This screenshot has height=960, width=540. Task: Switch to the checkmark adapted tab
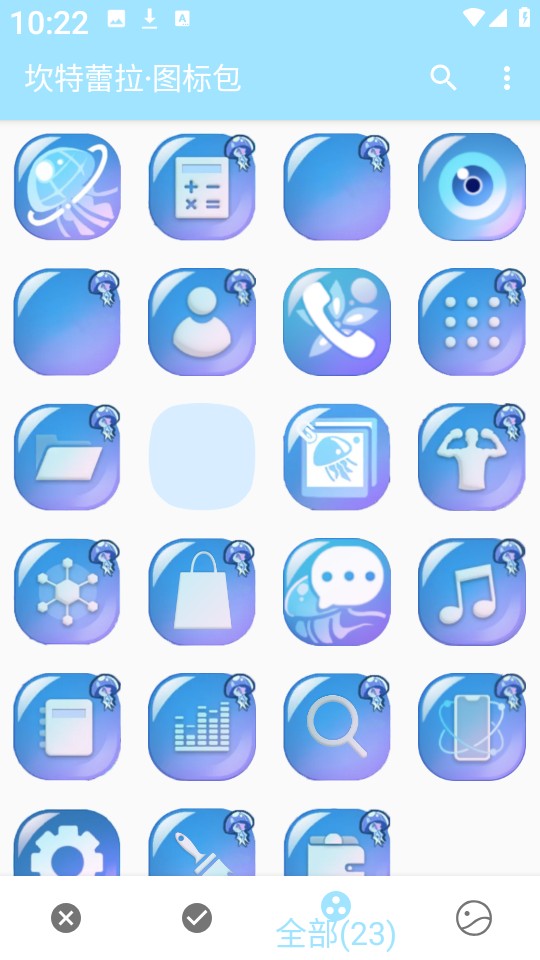pos(197,918)
